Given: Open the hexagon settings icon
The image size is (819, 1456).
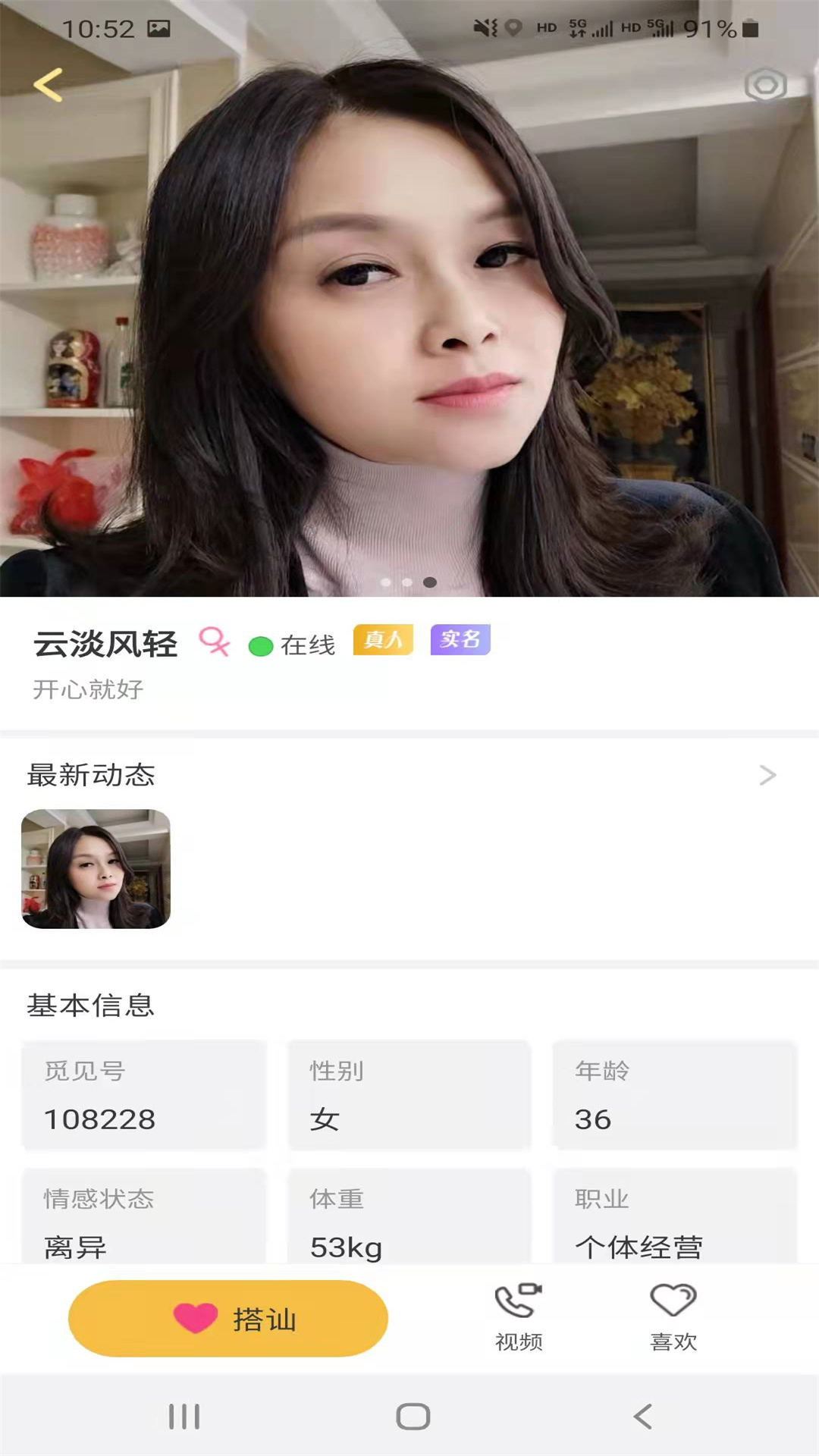Looking at the screenshot, I should tap(765, 85).
